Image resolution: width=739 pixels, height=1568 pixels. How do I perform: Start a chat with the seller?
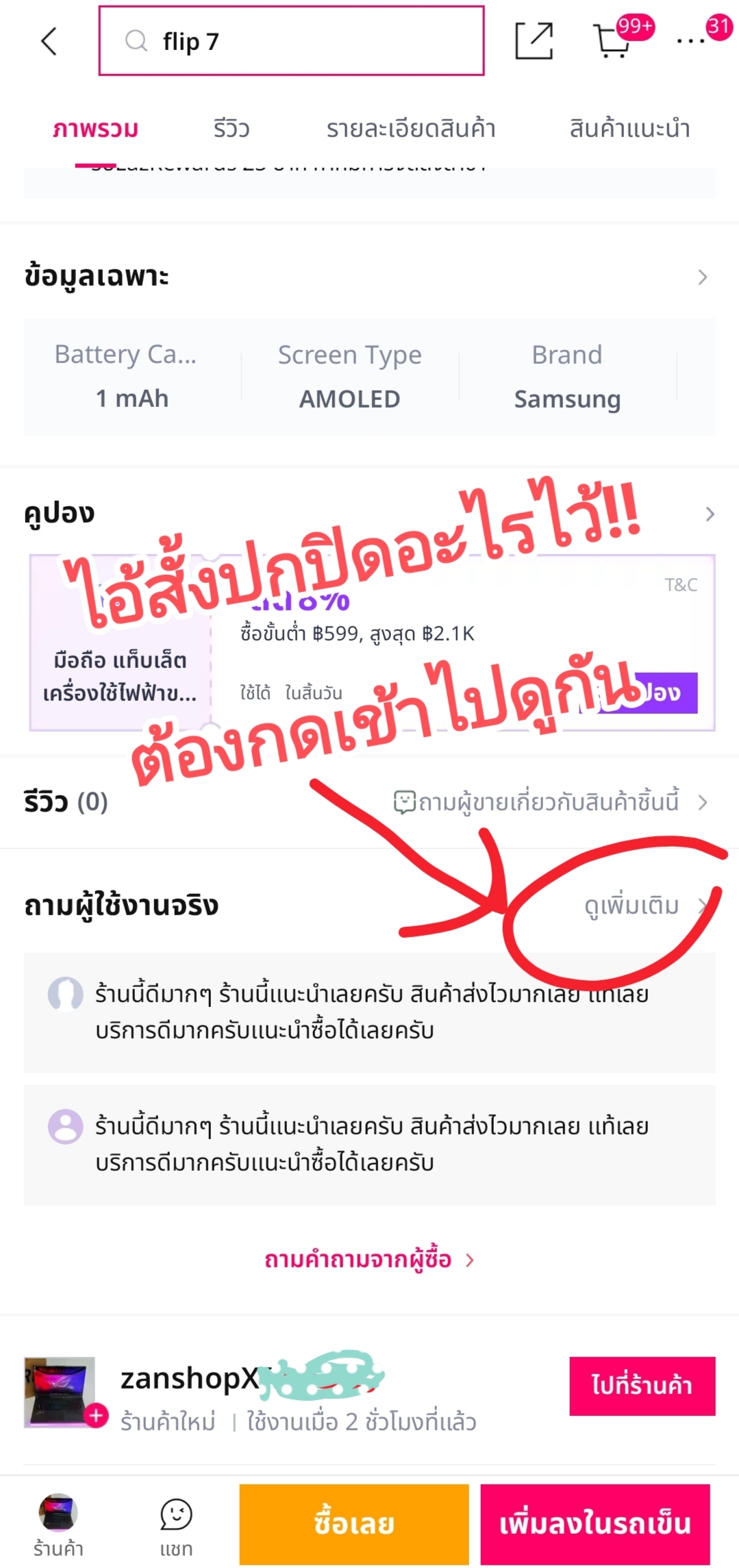[x=176, y=1526]
